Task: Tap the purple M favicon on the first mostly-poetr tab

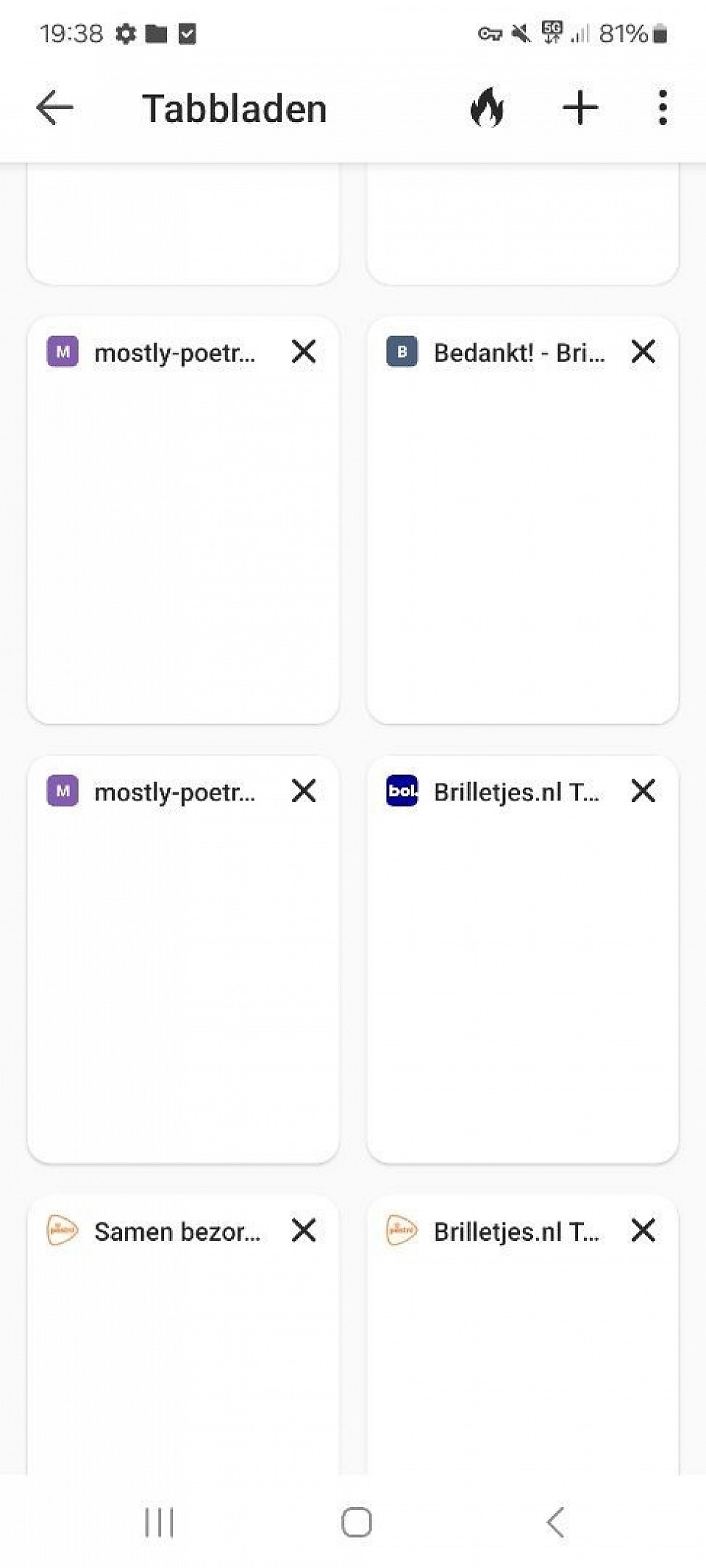Action: (x=63, y=352)
